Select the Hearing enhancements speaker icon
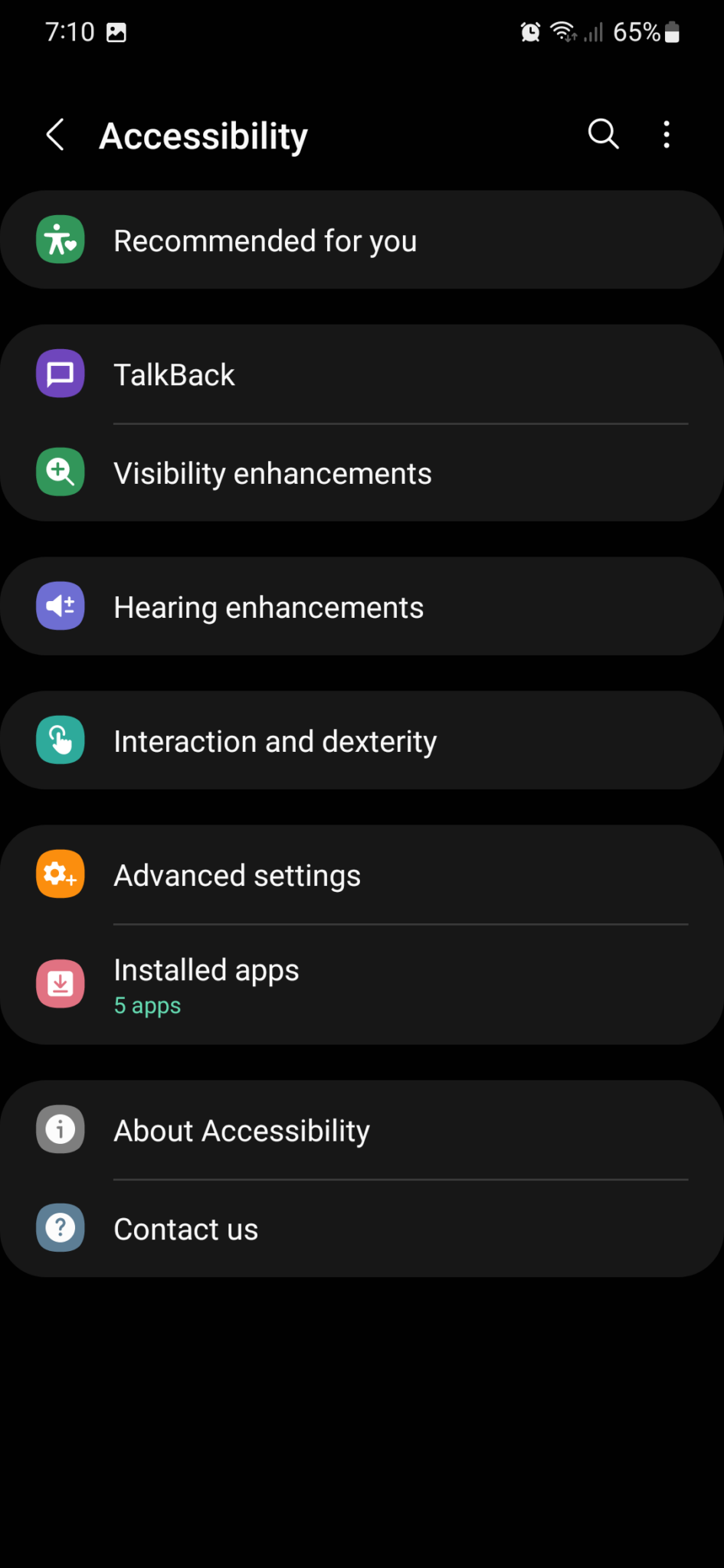The width and height of the screenshot is (724, 1568). tap(60, 606)
